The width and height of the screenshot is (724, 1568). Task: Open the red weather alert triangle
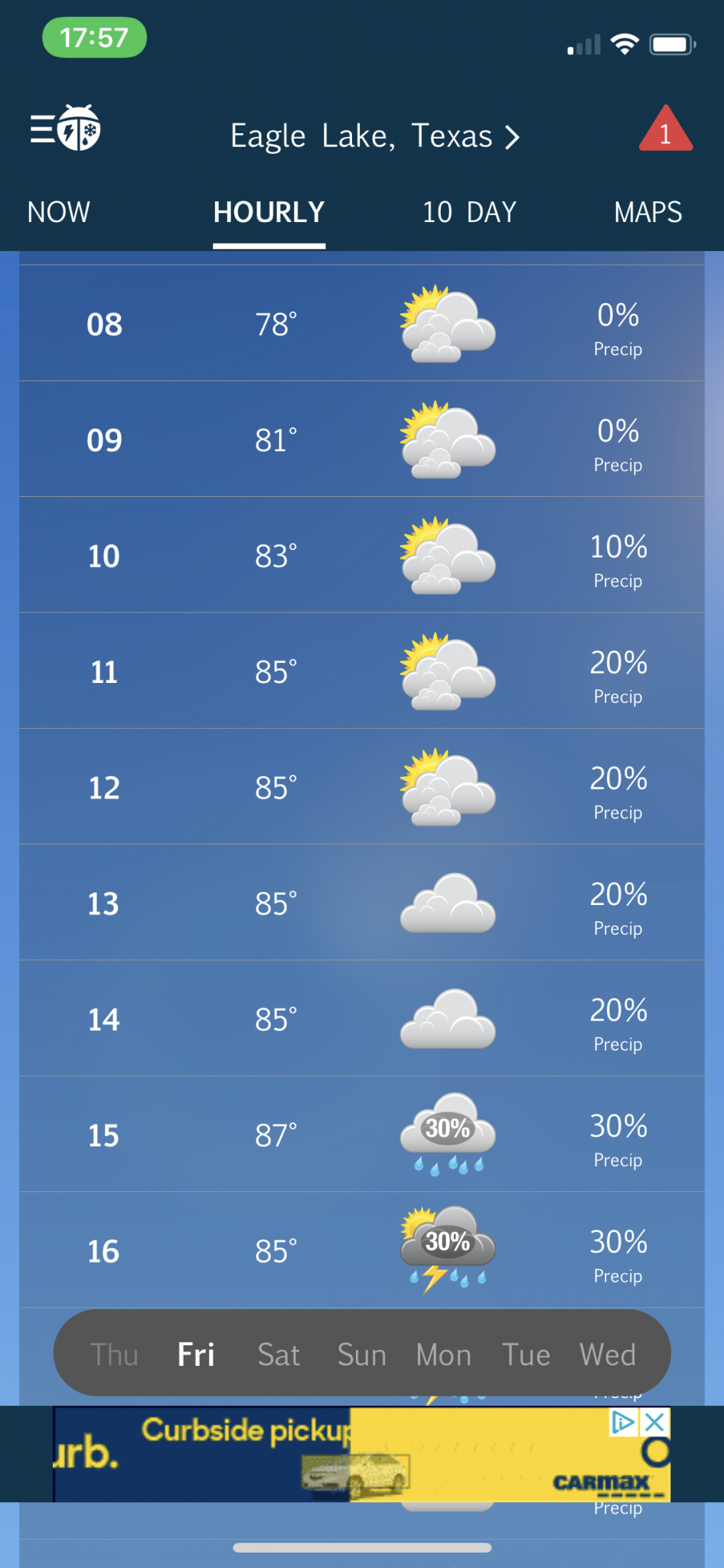[x=665, y=130]
